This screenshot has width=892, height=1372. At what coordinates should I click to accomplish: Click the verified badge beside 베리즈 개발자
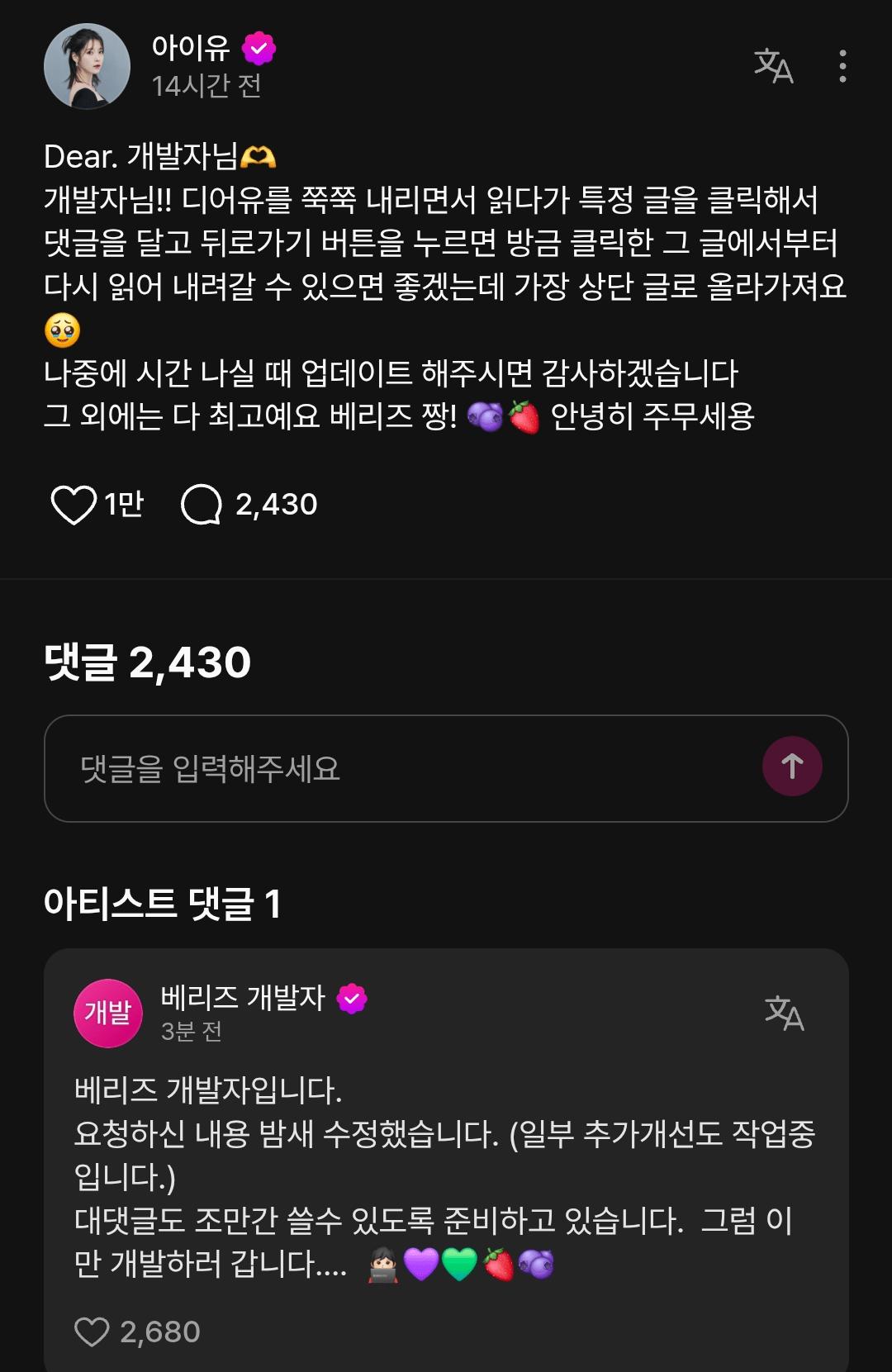click(x=353, y=998)
